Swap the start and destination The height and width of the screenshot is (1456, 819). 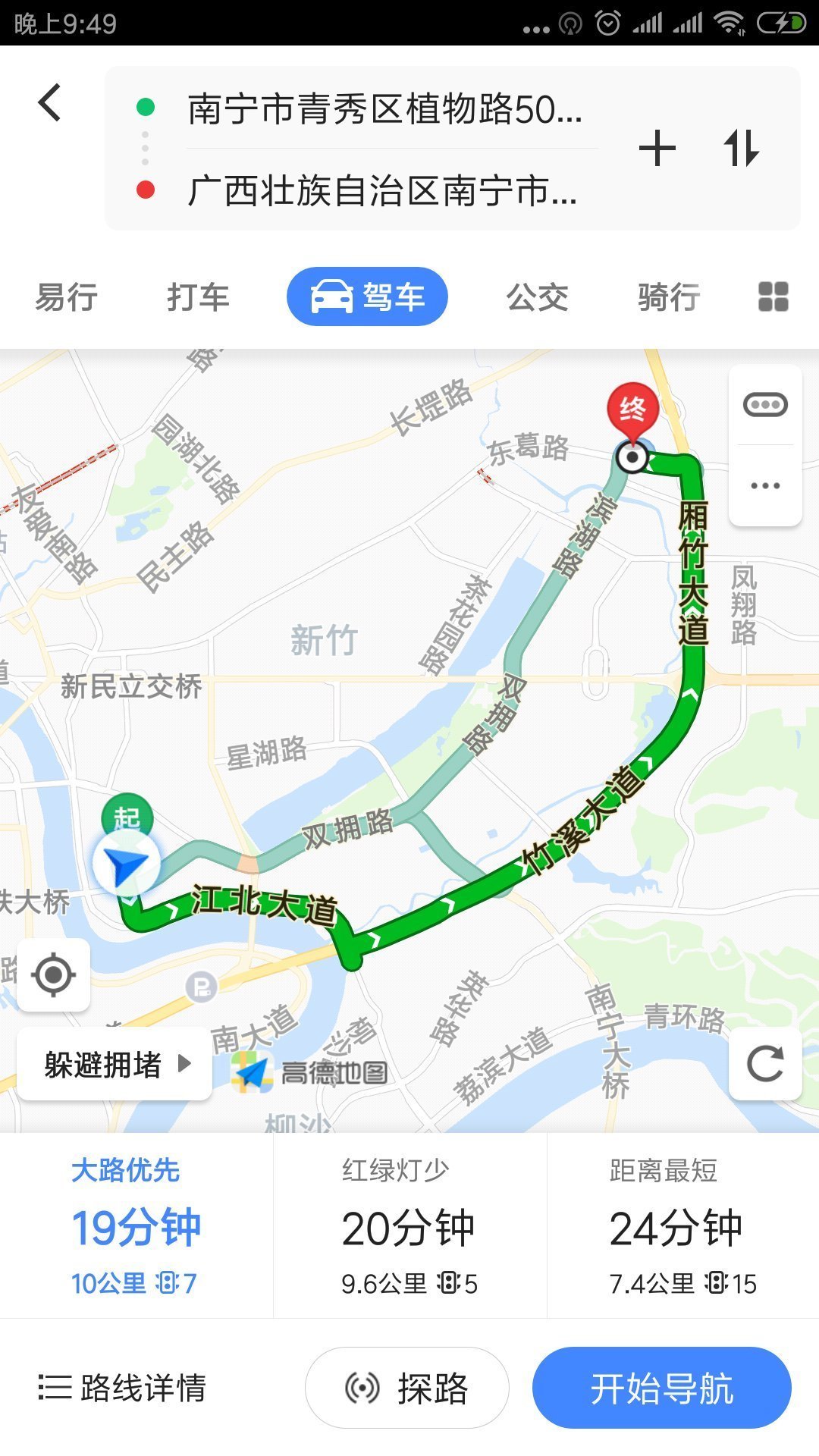[741, 149]
